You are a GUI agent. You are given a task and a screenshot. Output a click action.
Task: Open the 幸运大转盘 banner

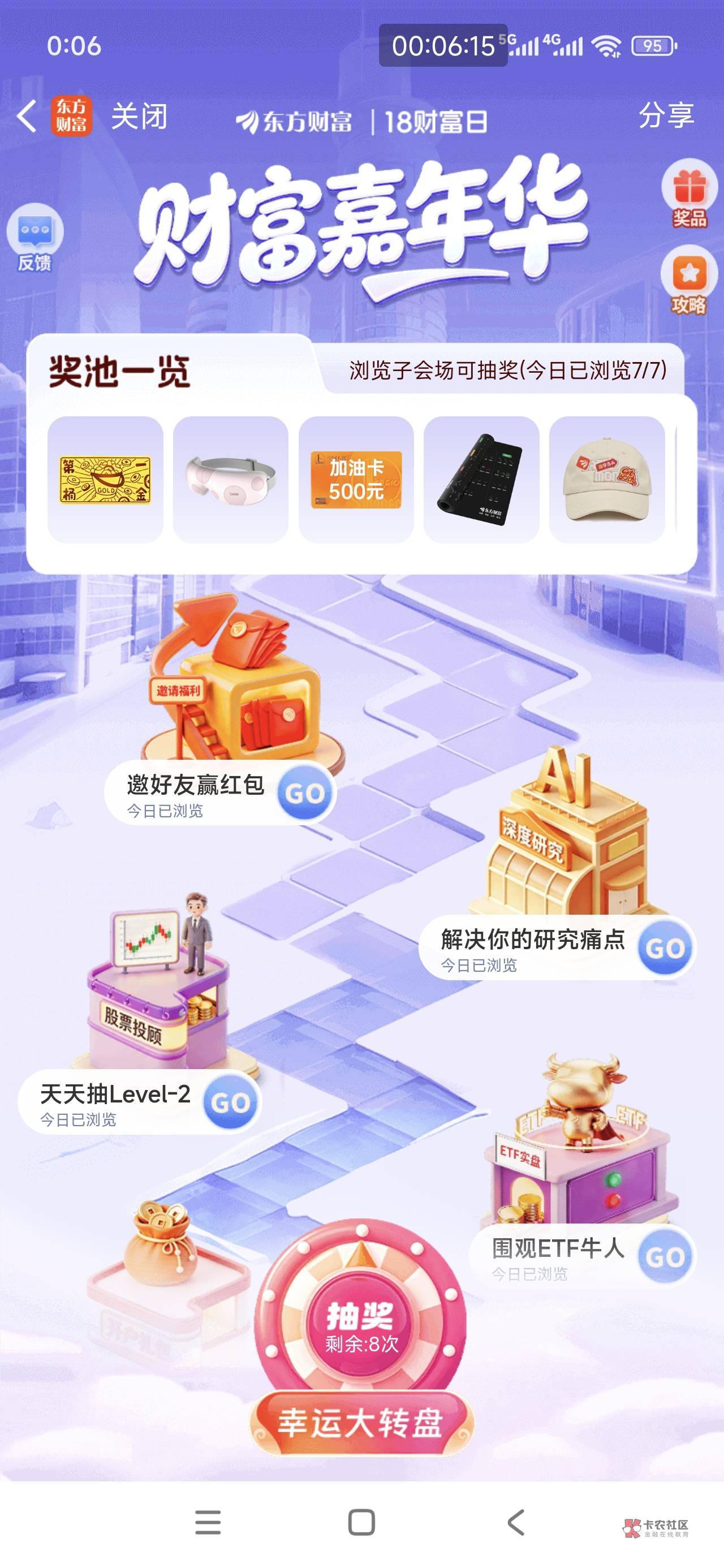(x=361, y=1423)
